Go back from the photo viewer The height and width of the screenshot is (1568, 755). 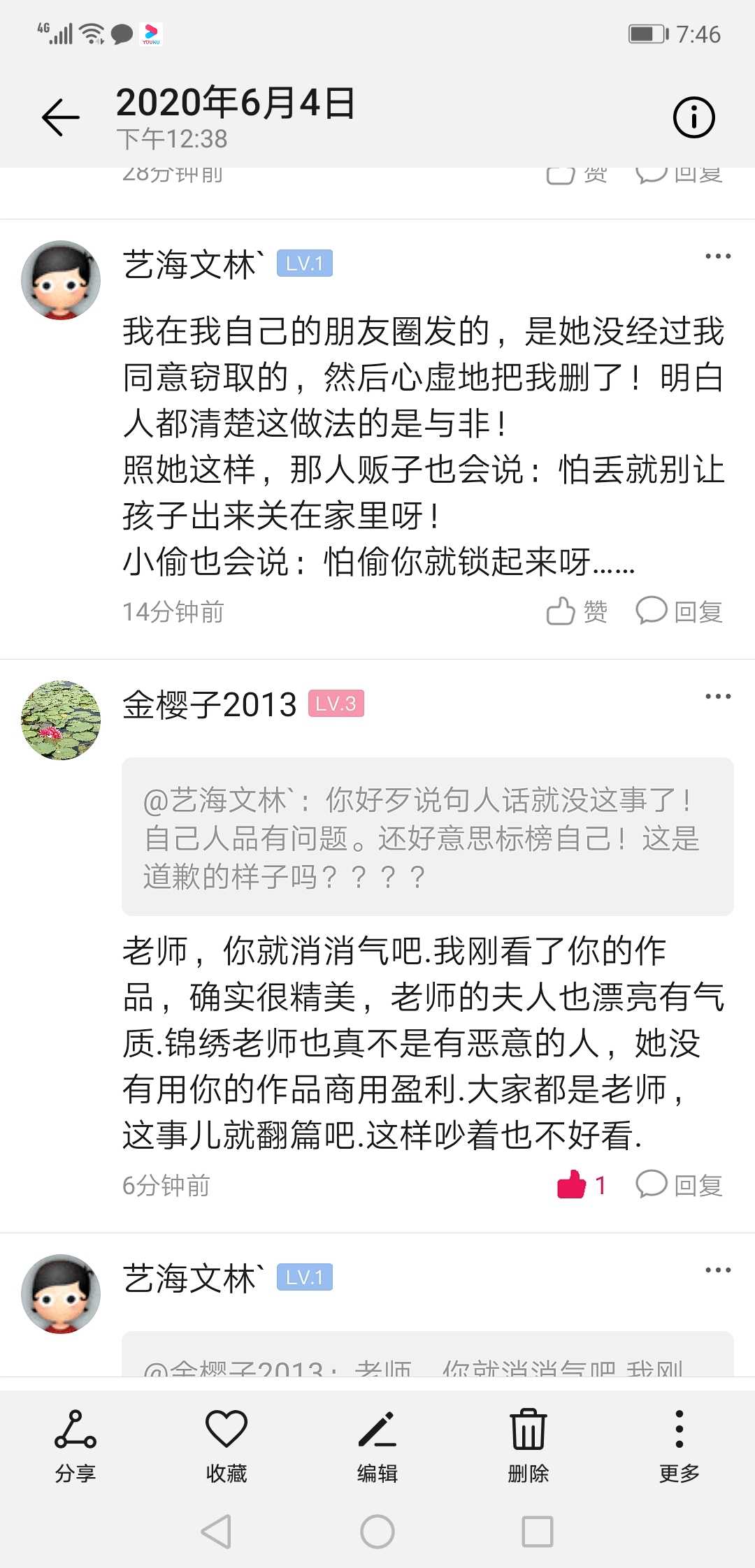pos(61,117)
